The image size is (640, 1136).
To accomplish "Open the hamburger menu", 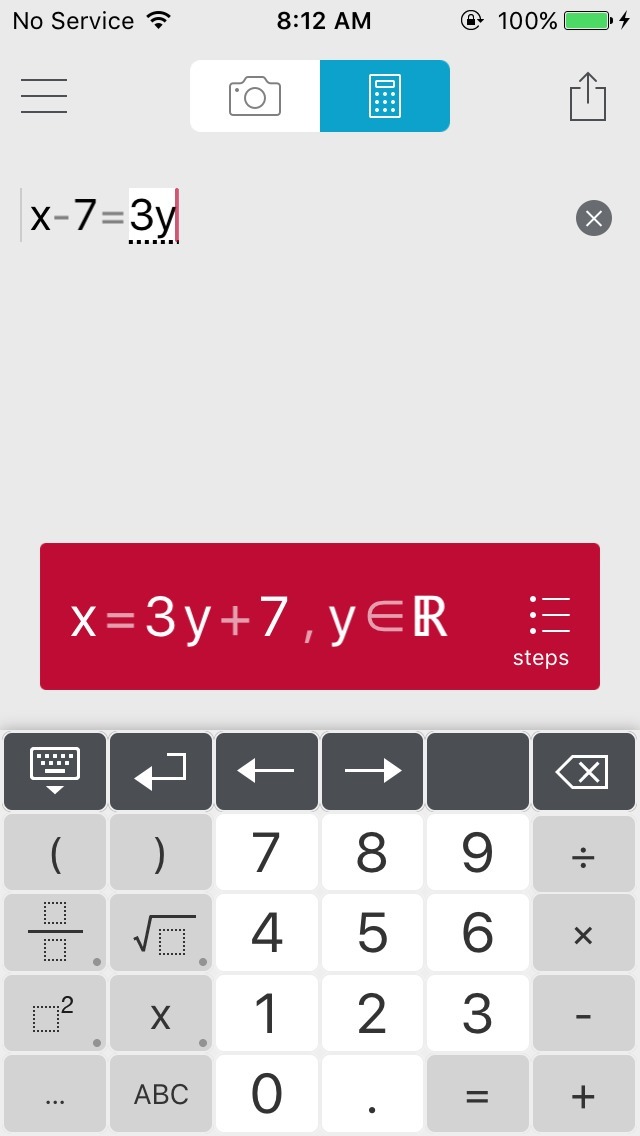I will (x=44, y=96).
